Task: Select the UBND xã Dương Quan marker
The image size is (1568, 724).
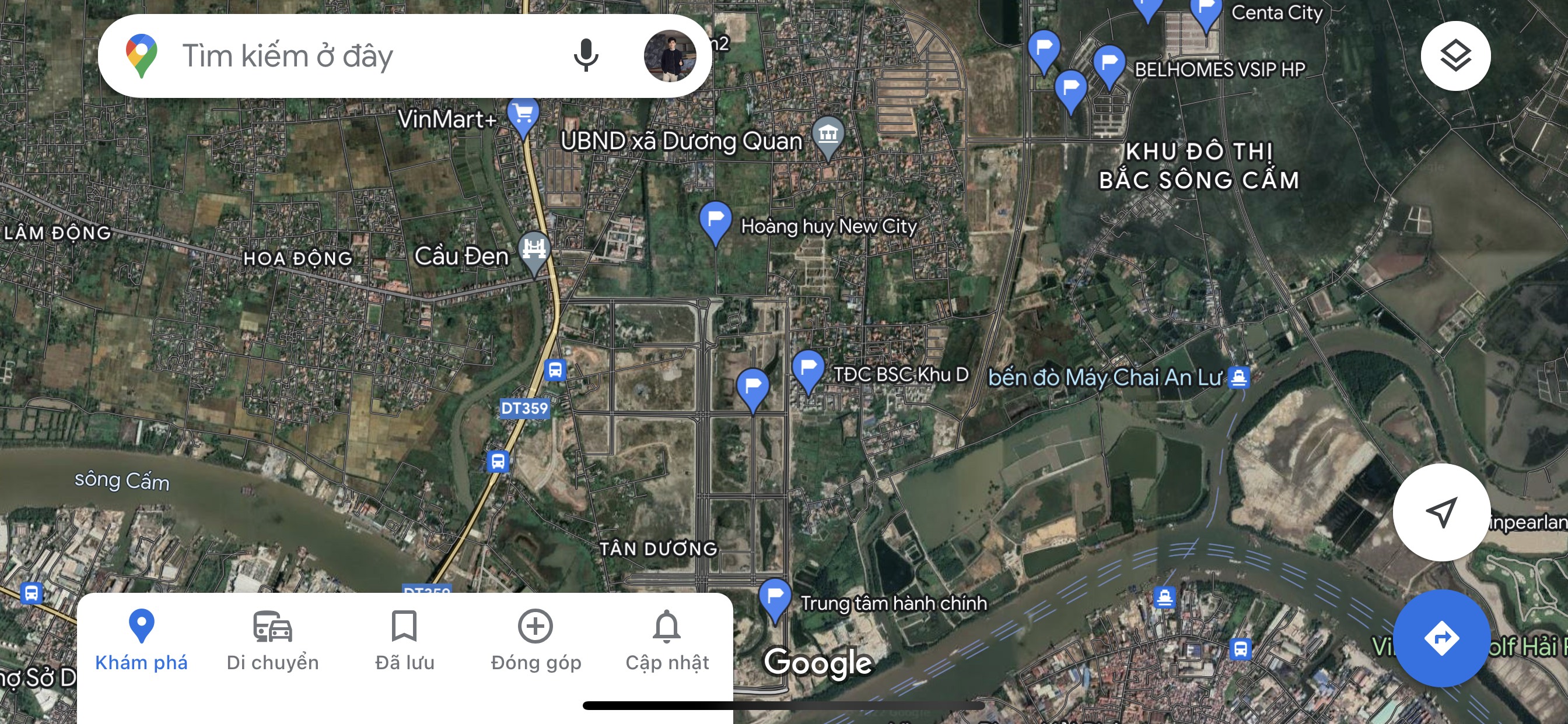Action: coord(828,134)
